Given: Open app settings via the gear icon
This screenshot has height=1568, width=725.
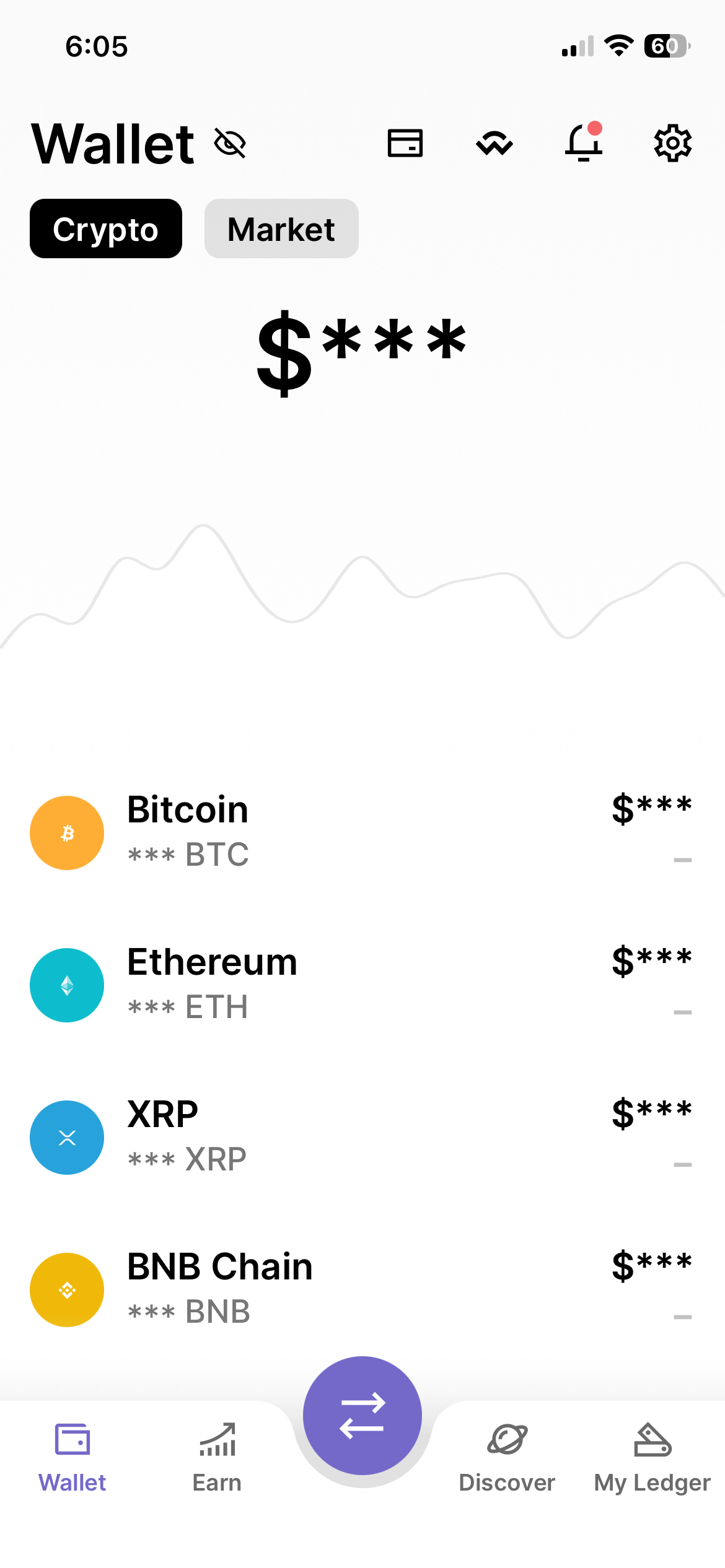Looking at the screenshot, I should pyautogui.click(x=672, y=142).
